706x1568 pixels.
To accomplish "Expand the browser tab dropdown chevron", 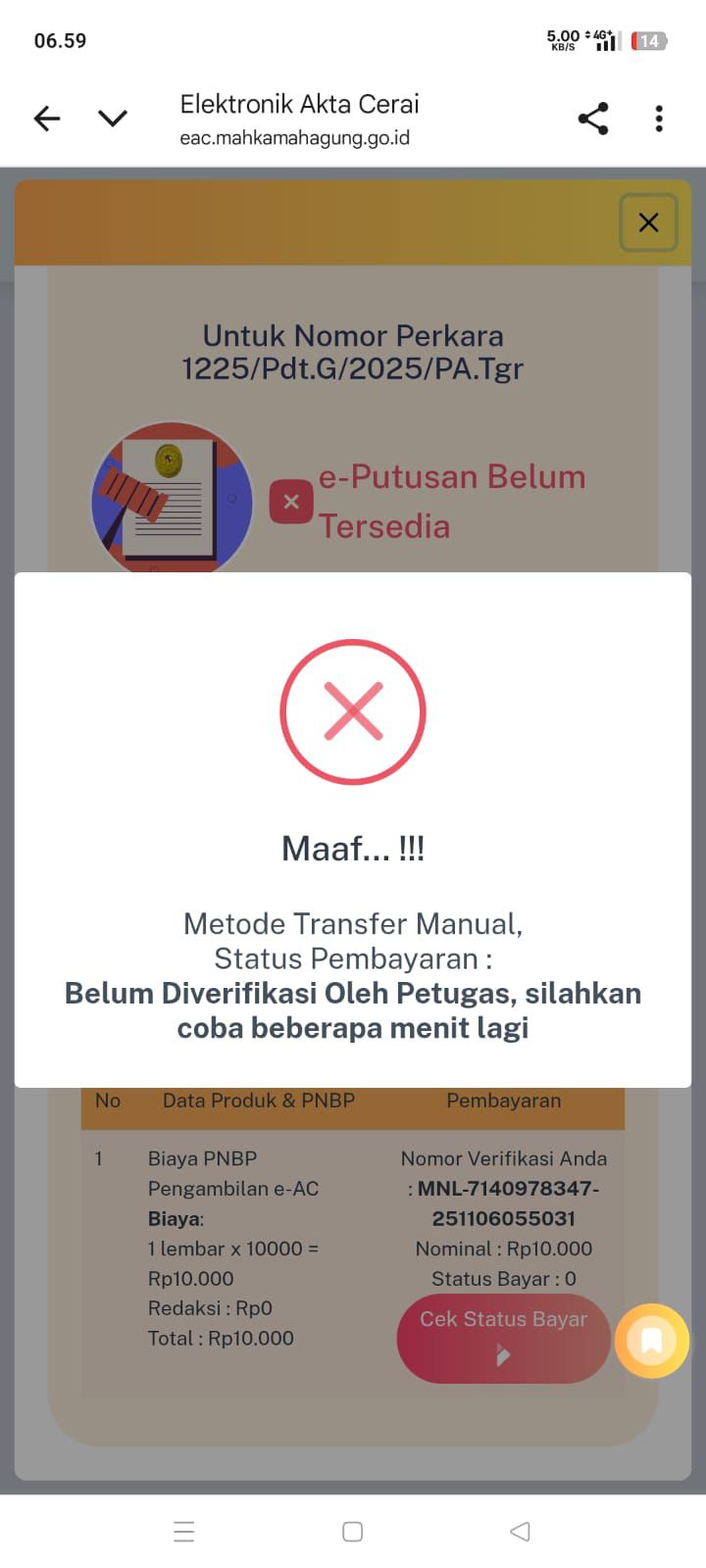I will [113, 120].
